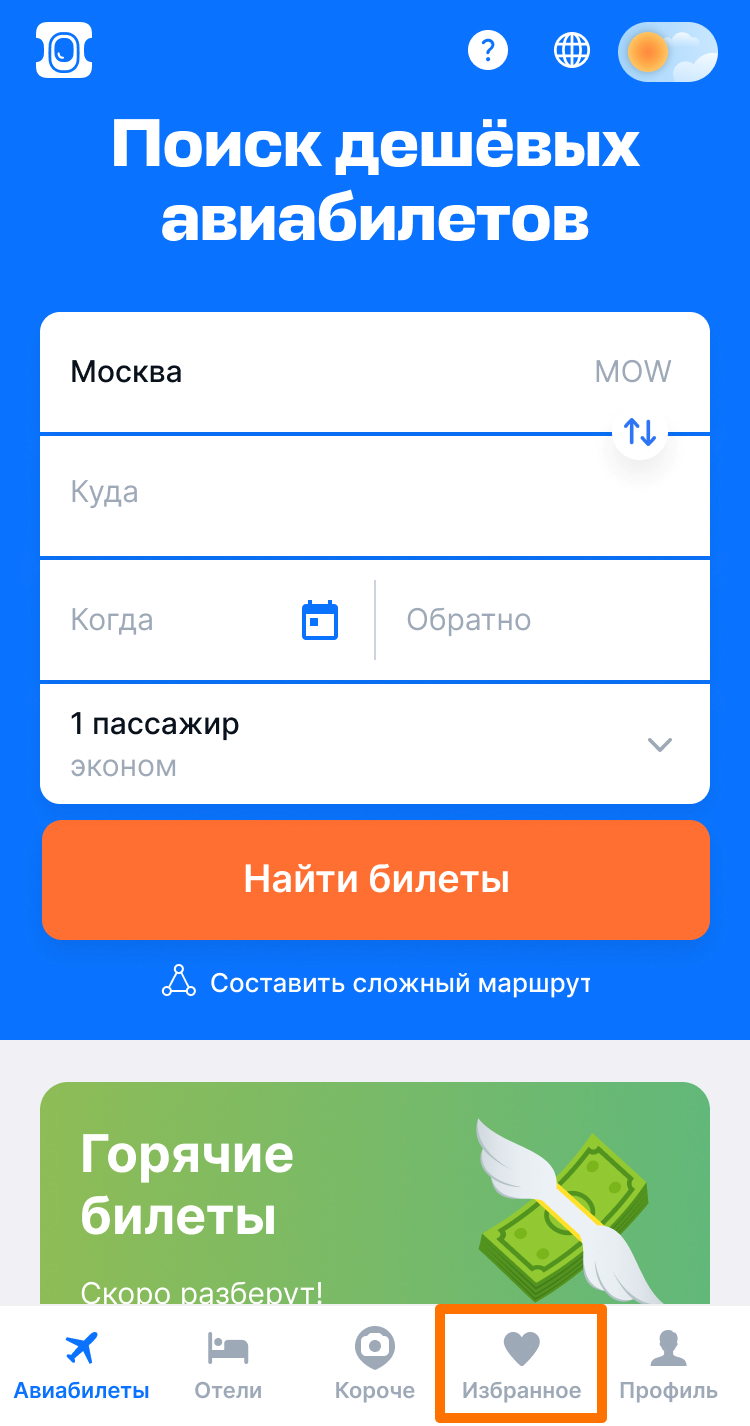Swap origin and destination cities

640,432
